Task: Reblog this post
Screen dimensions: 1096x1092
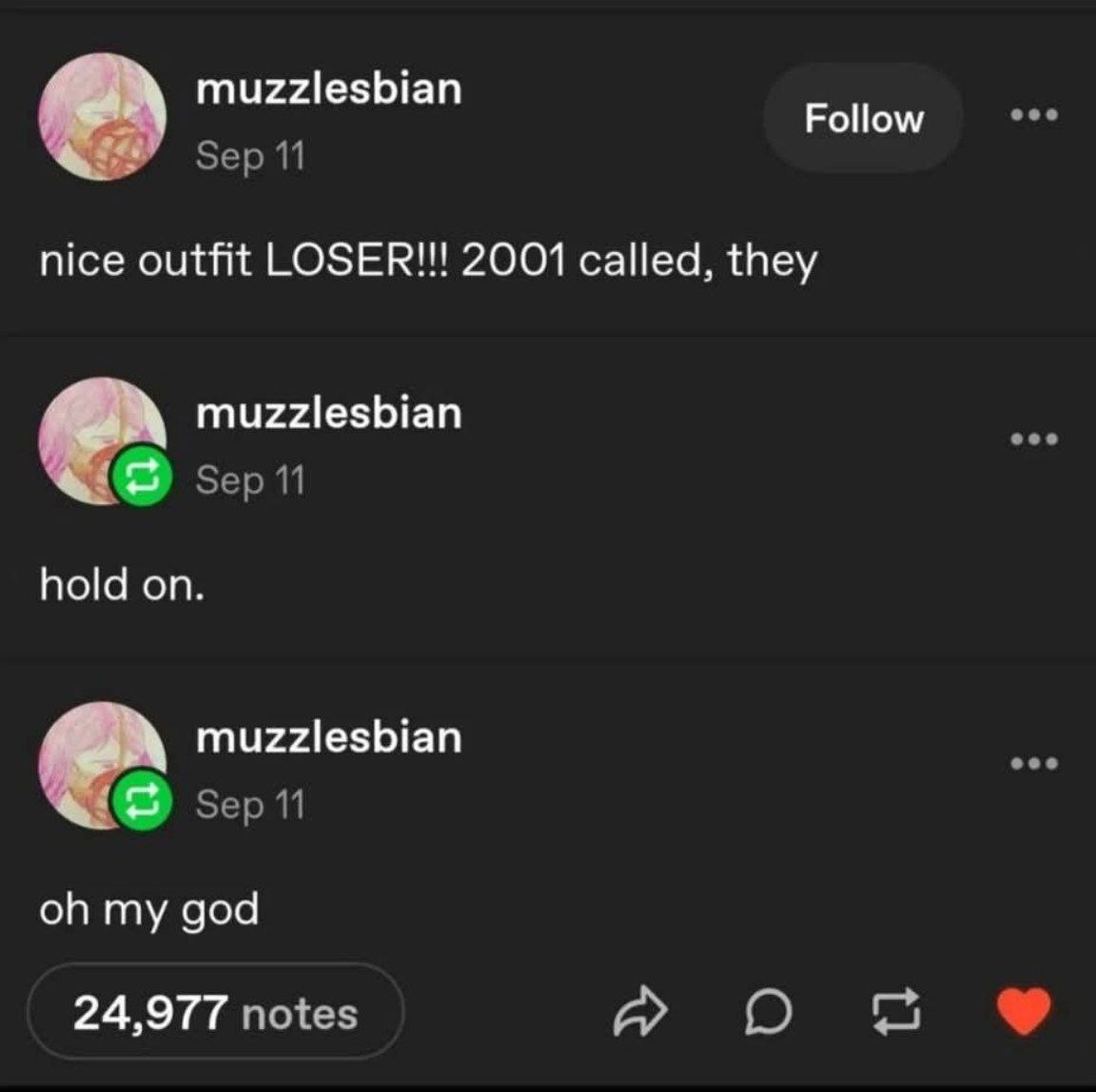Action: [896, 1012]
